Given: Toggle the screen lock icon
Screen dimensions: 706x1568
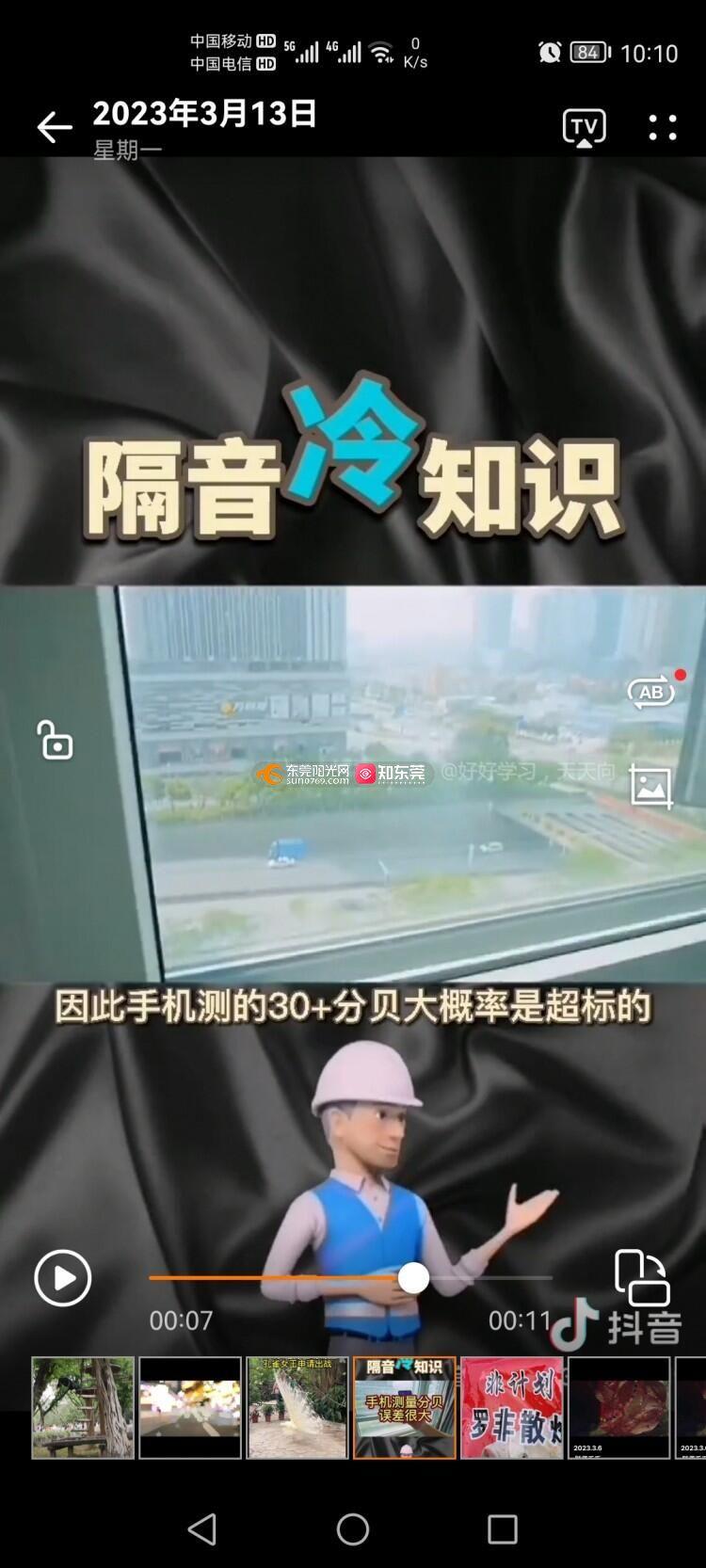Looking at the screenshot, I should coord(55,740).
